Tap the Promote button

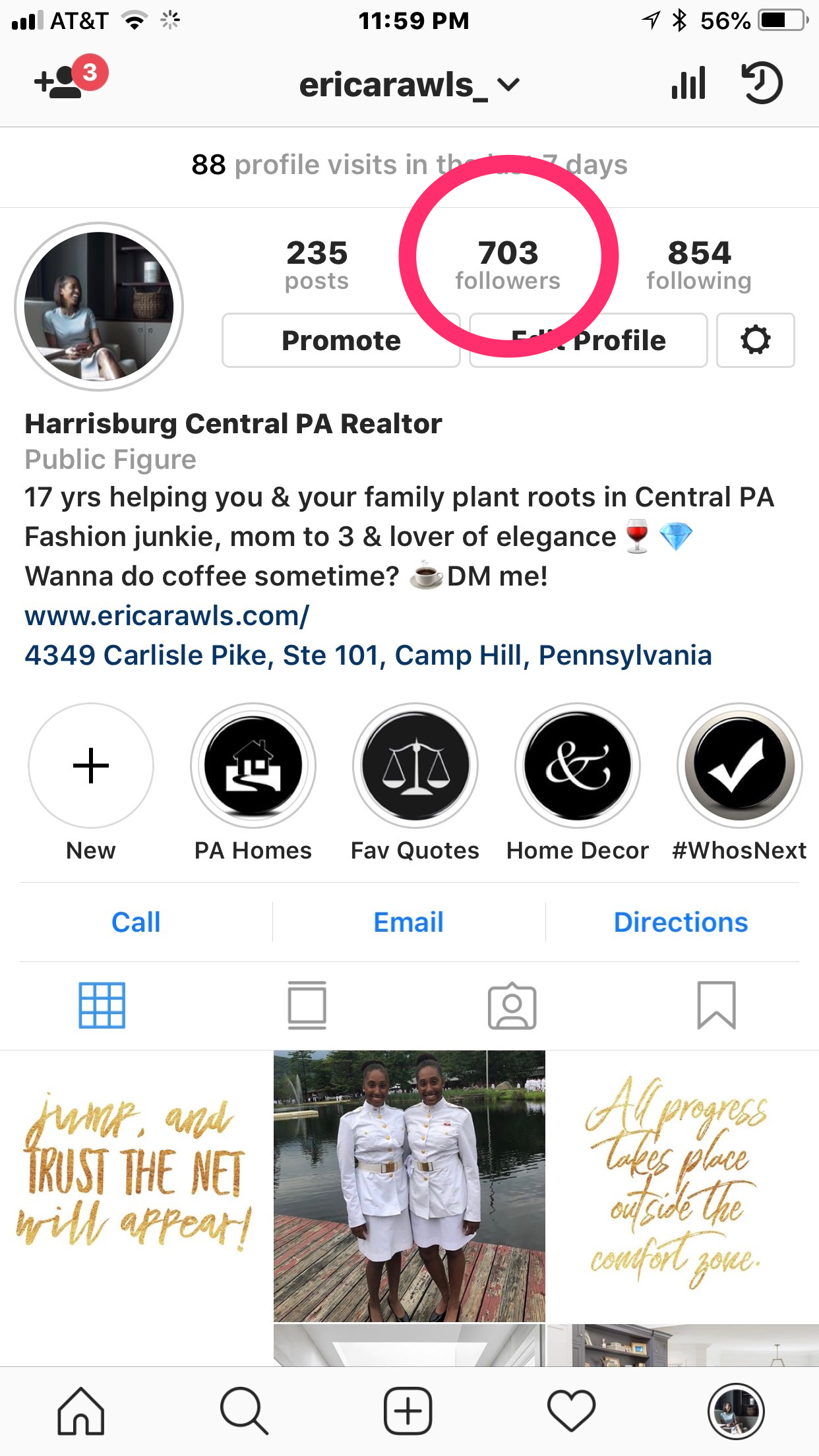pos(341,340)
